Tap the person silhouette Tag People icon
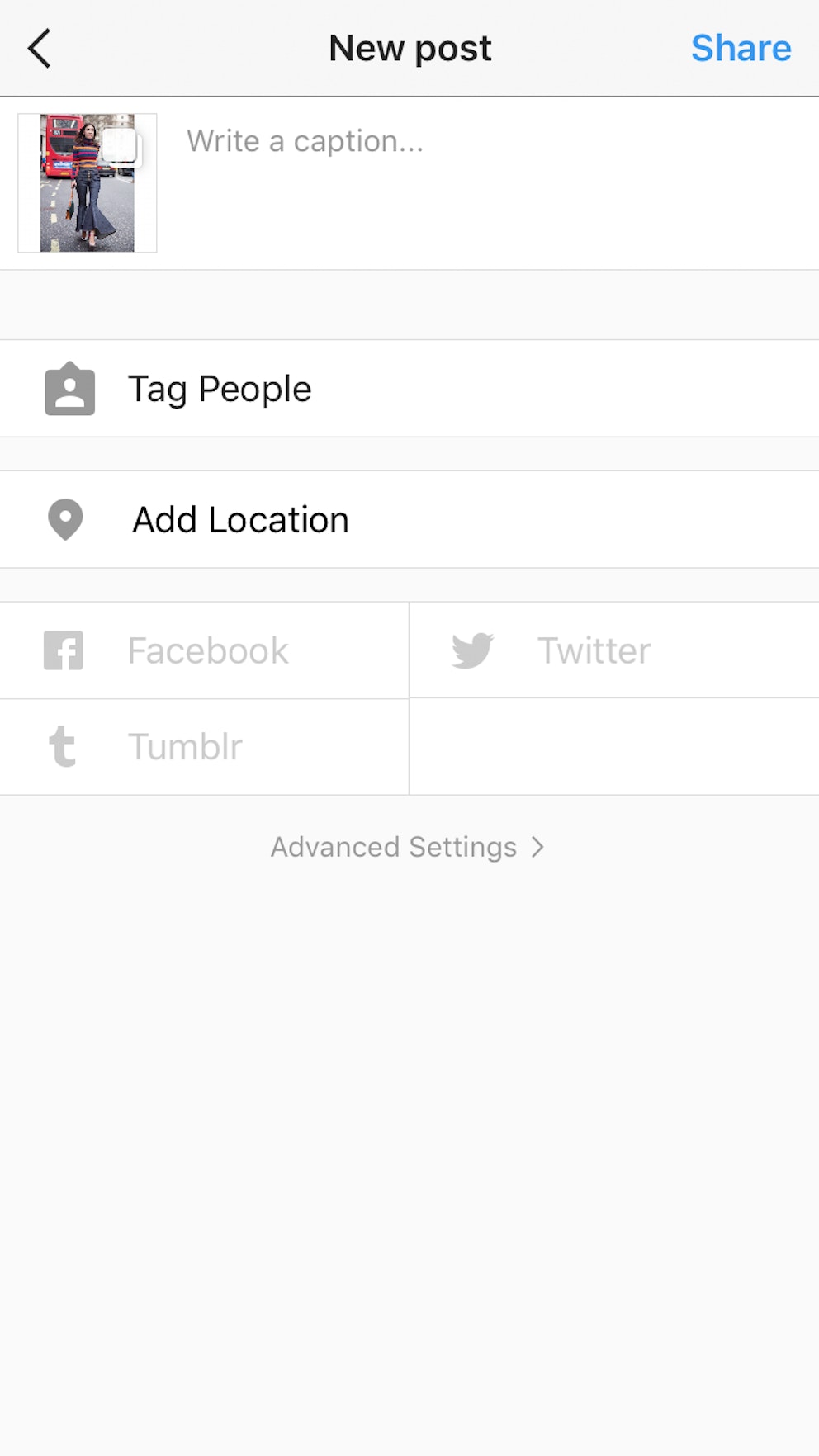The width and height of the screenshot is (819, 1456). point(69,388)
